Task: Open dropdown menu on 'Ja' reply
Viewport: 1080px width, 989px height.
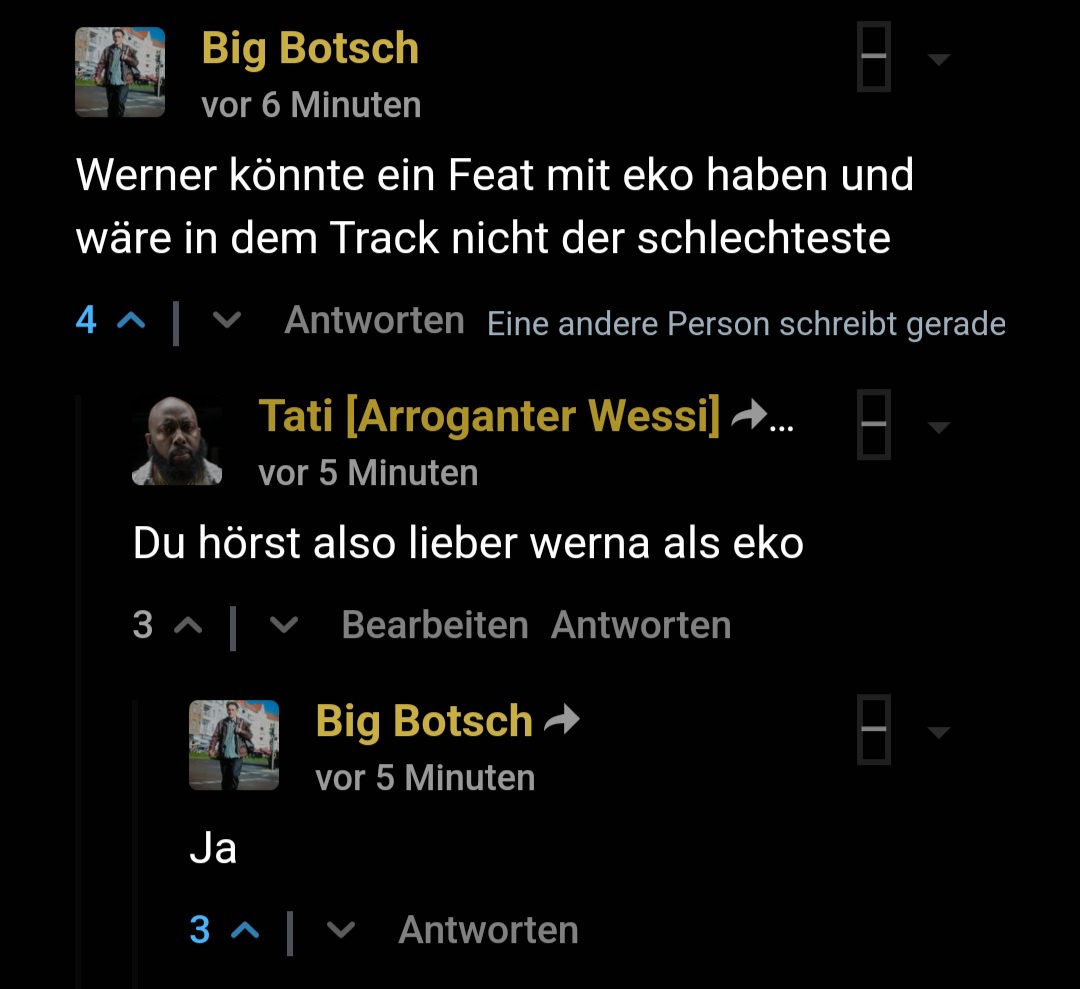Action: [x=938, y=733]
